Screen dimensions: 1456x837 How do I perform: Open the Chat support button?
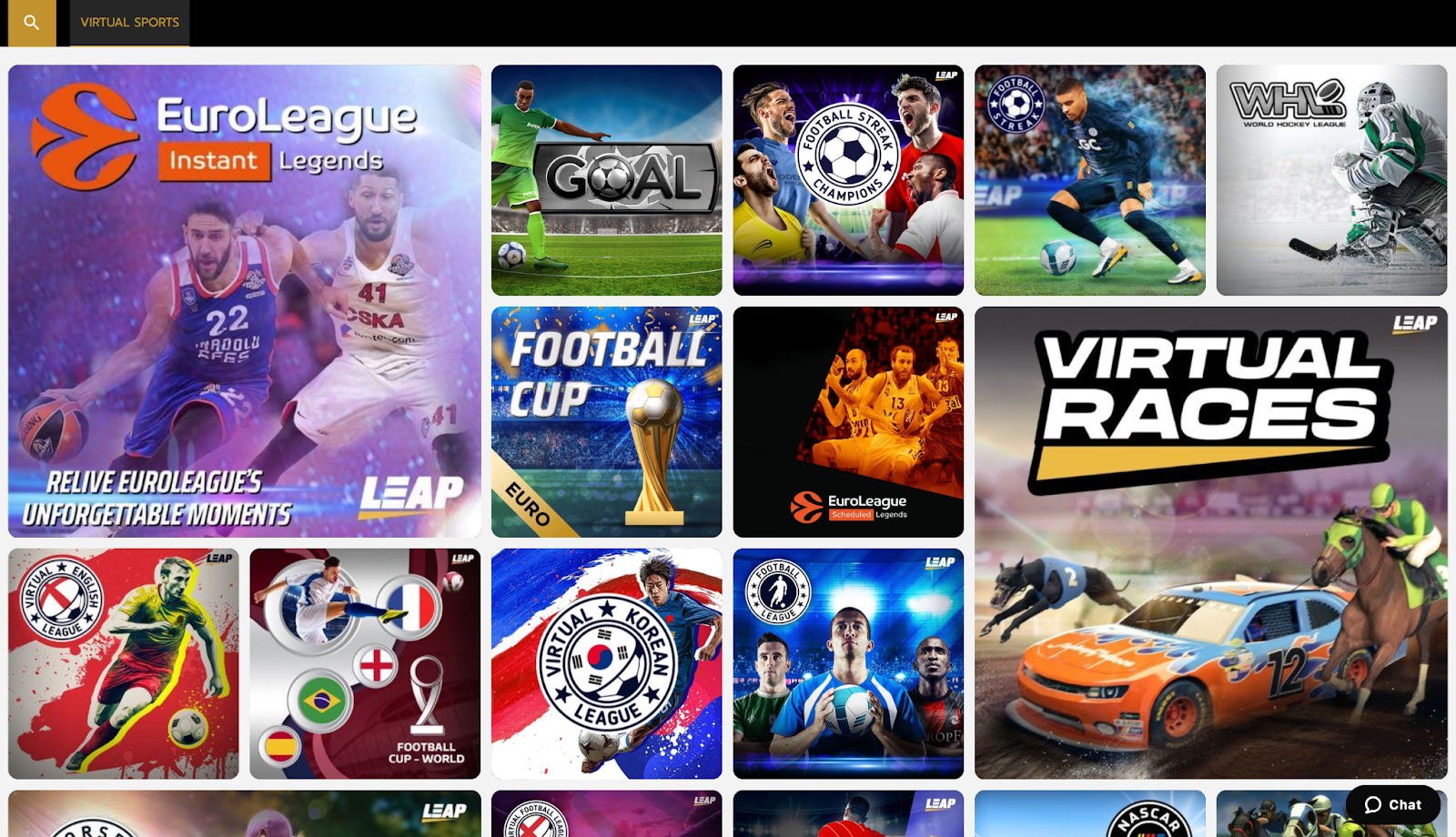[1392, 804]
